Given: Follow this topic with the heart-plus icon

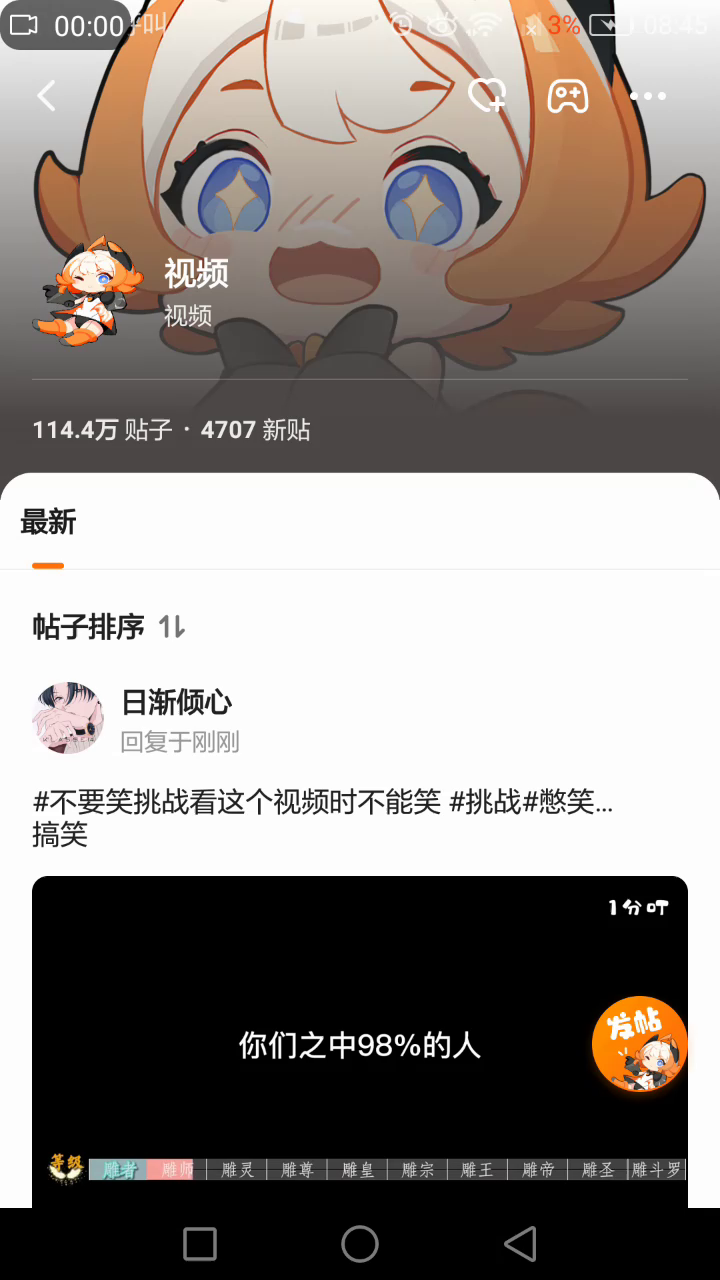Looking at the screenshot, I should 487,96.
